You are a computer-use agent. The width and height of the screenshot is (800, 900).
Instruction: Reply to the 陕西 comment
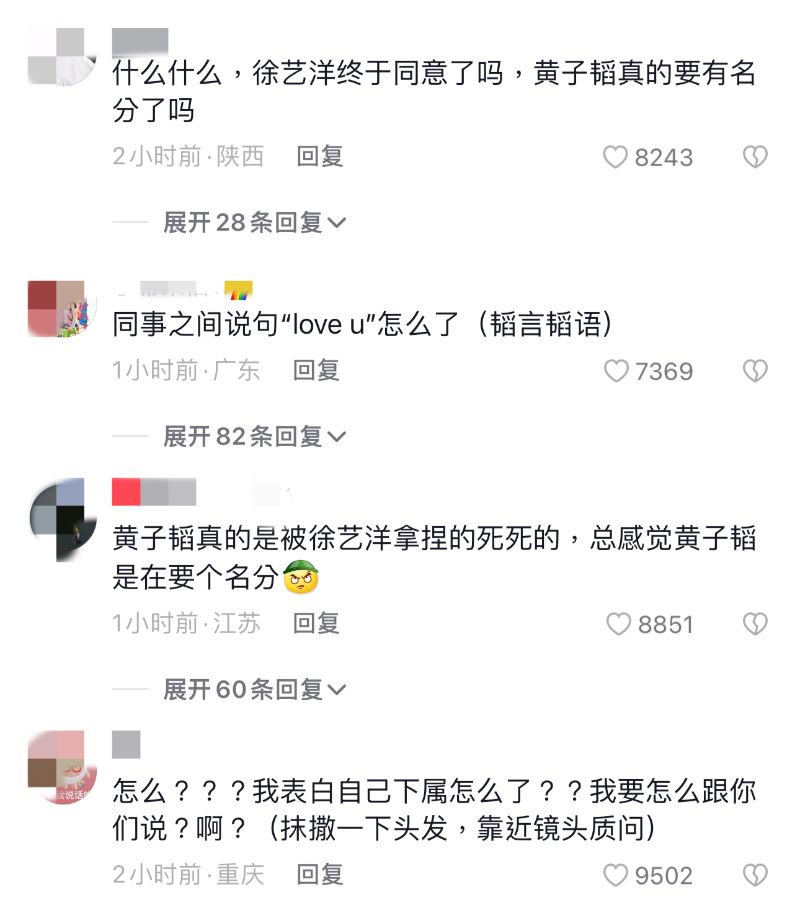pos(320,156)
